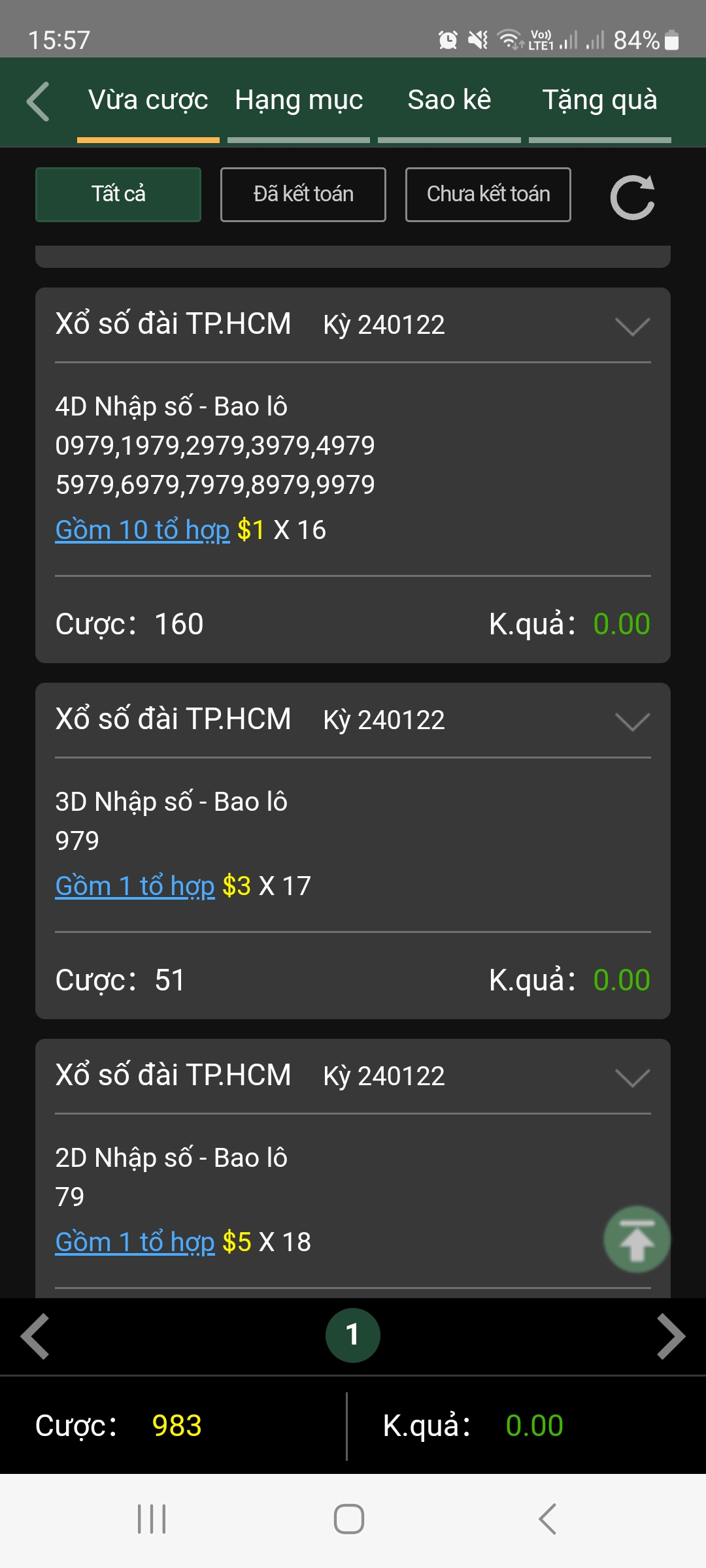Select the Tất cả filter
This screenshot has width=706, height=1568.
tap(118, 195)
